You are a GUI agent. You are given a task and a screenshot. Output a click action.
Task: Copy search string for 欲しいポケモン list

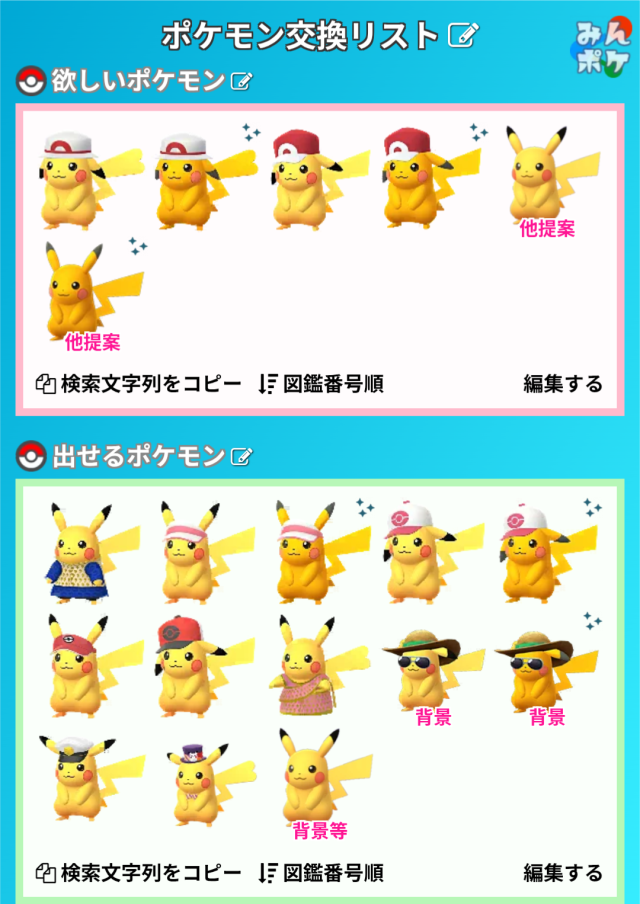(139, 384)
